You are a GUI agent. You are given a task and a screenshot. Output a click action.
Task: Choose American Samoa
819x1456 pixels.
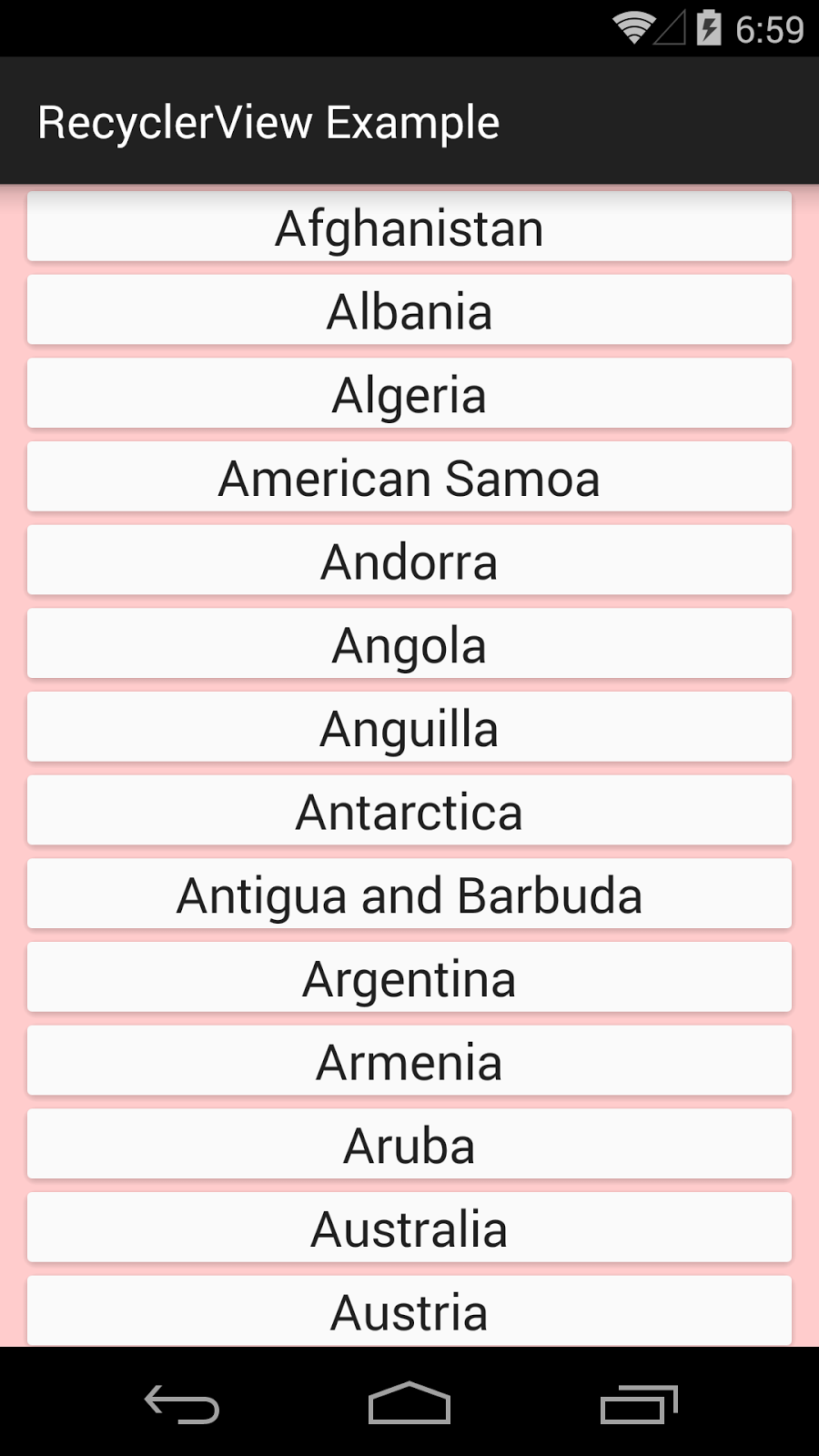[409, 477]
